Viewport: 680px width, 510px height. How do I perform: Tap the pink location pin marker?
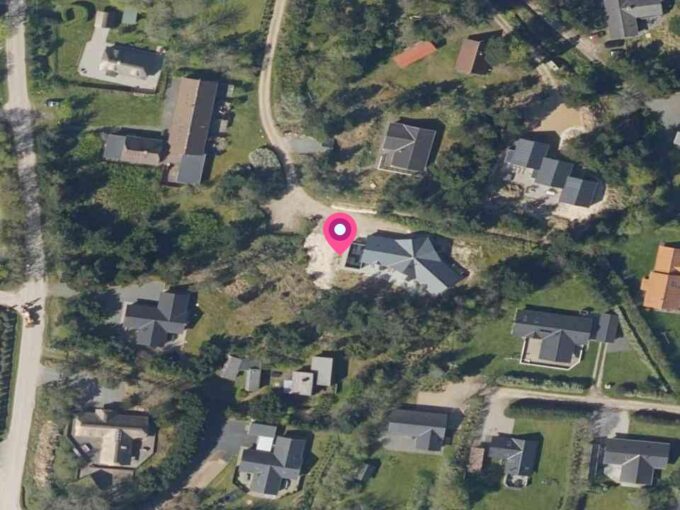340,232
